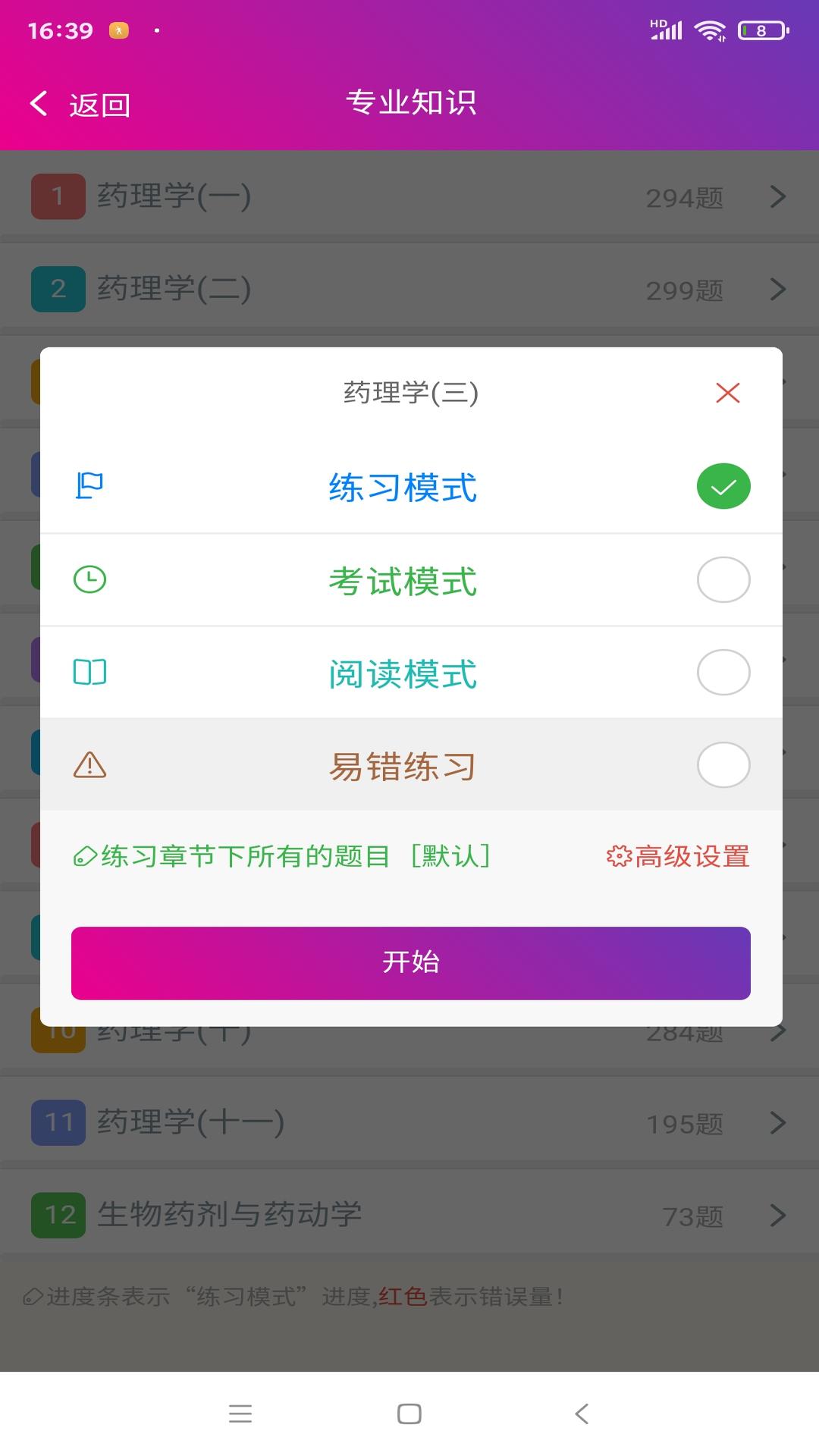Close the 药理学(三) dialog with the red X
The image size is (819, 1456).
(726, 393)
